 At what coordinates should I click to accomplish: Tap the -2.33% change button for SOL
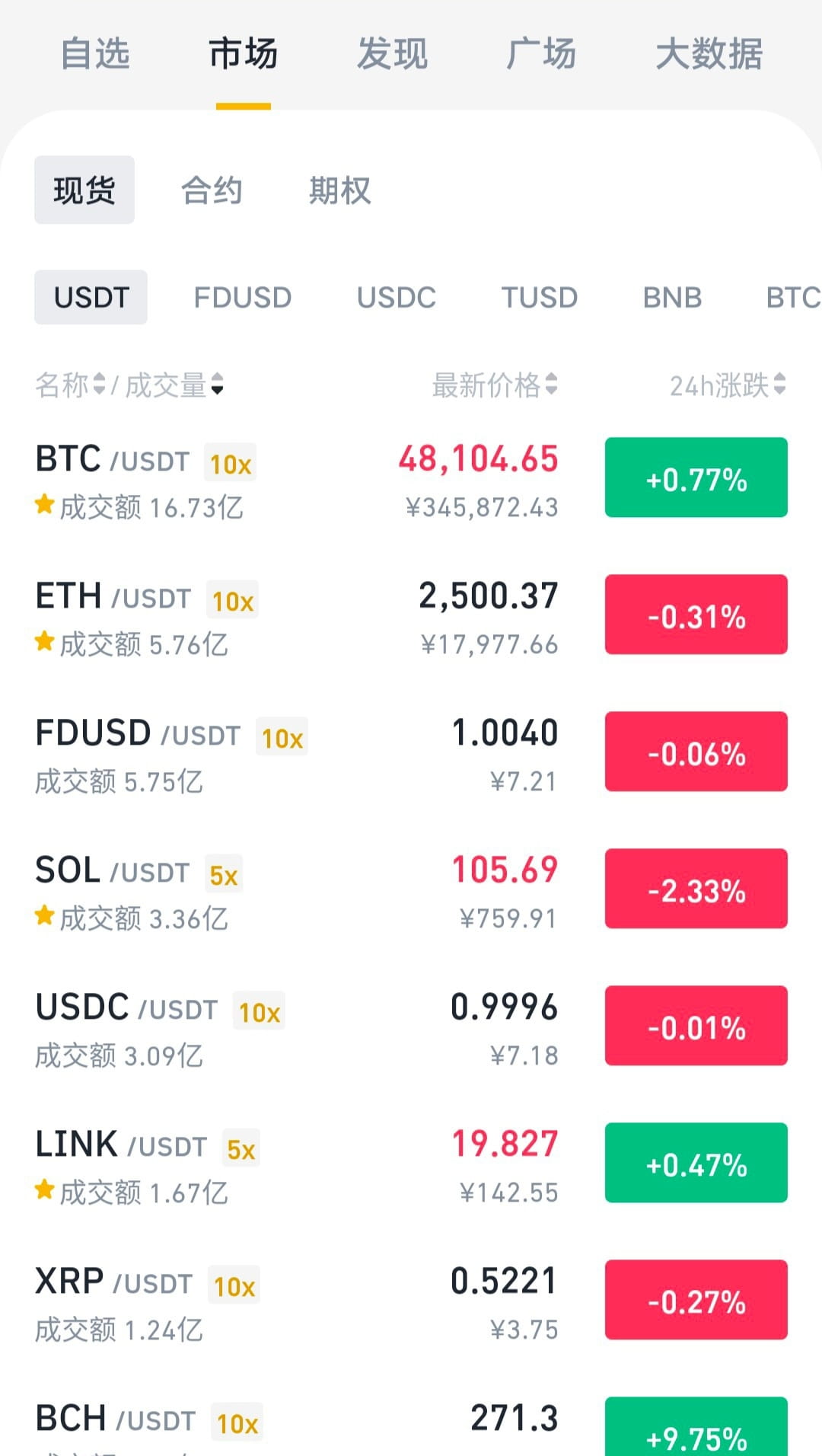click(695, 888)
